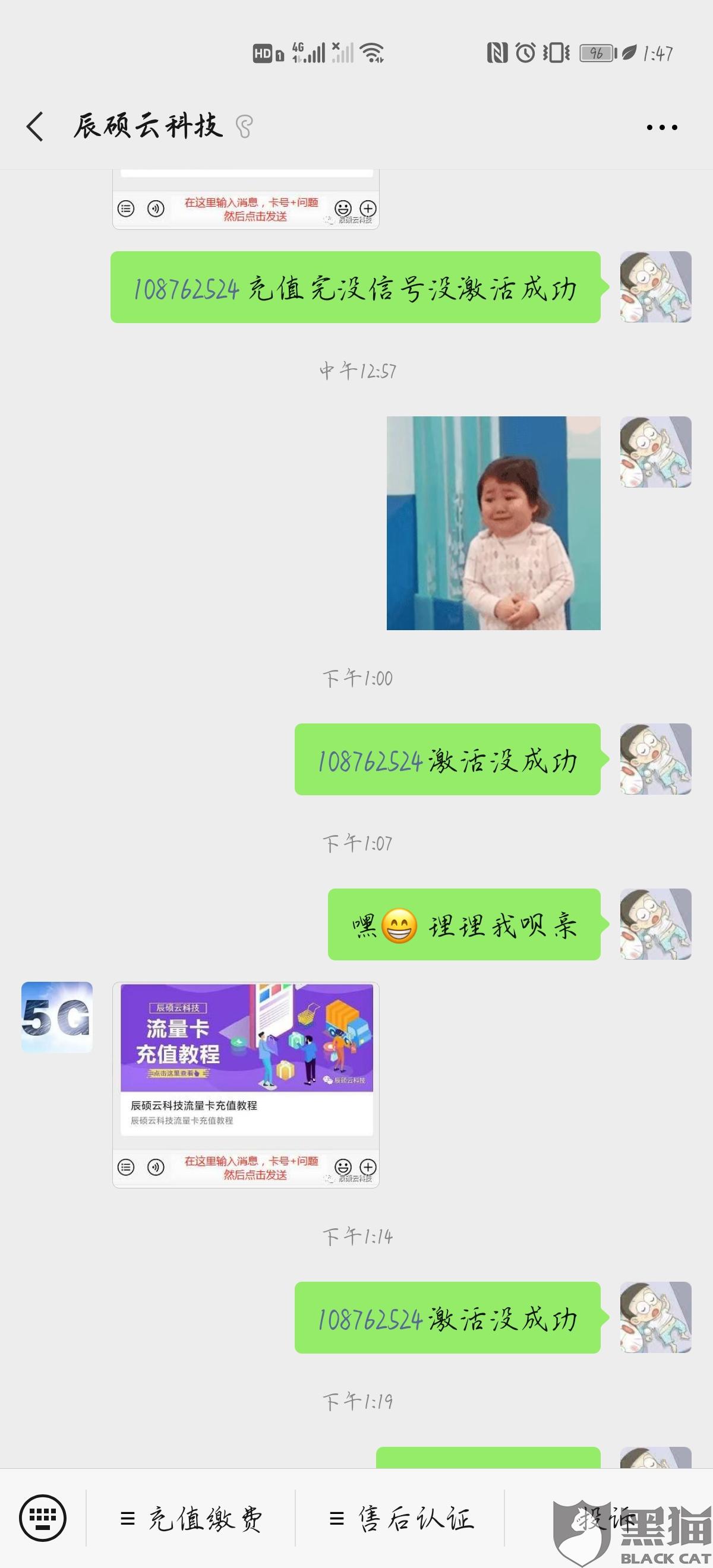Open the 5G account avatar profile

coord(57,1017)
